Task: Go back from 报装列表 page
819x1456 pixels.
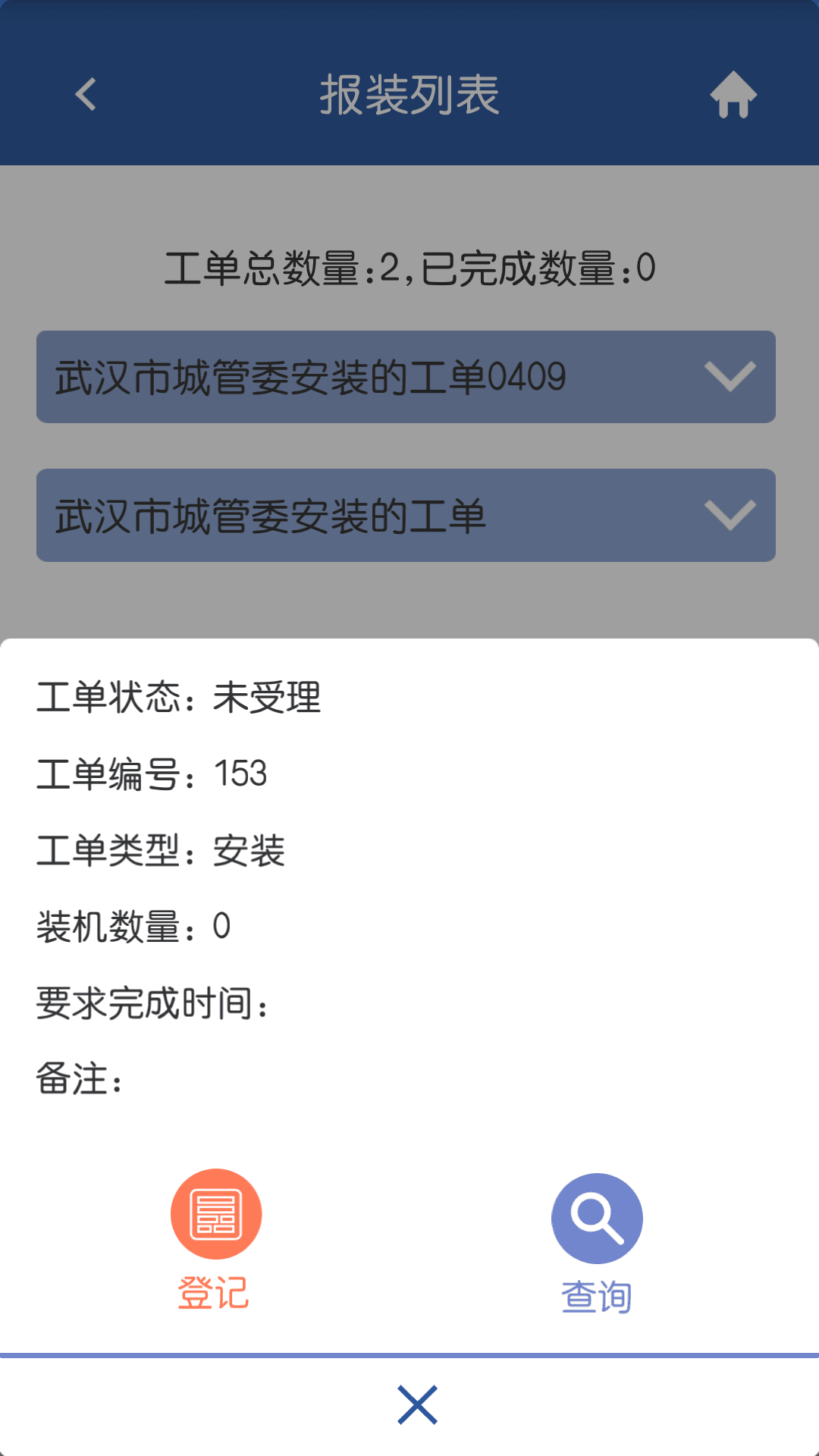Action: click(86, 95)
